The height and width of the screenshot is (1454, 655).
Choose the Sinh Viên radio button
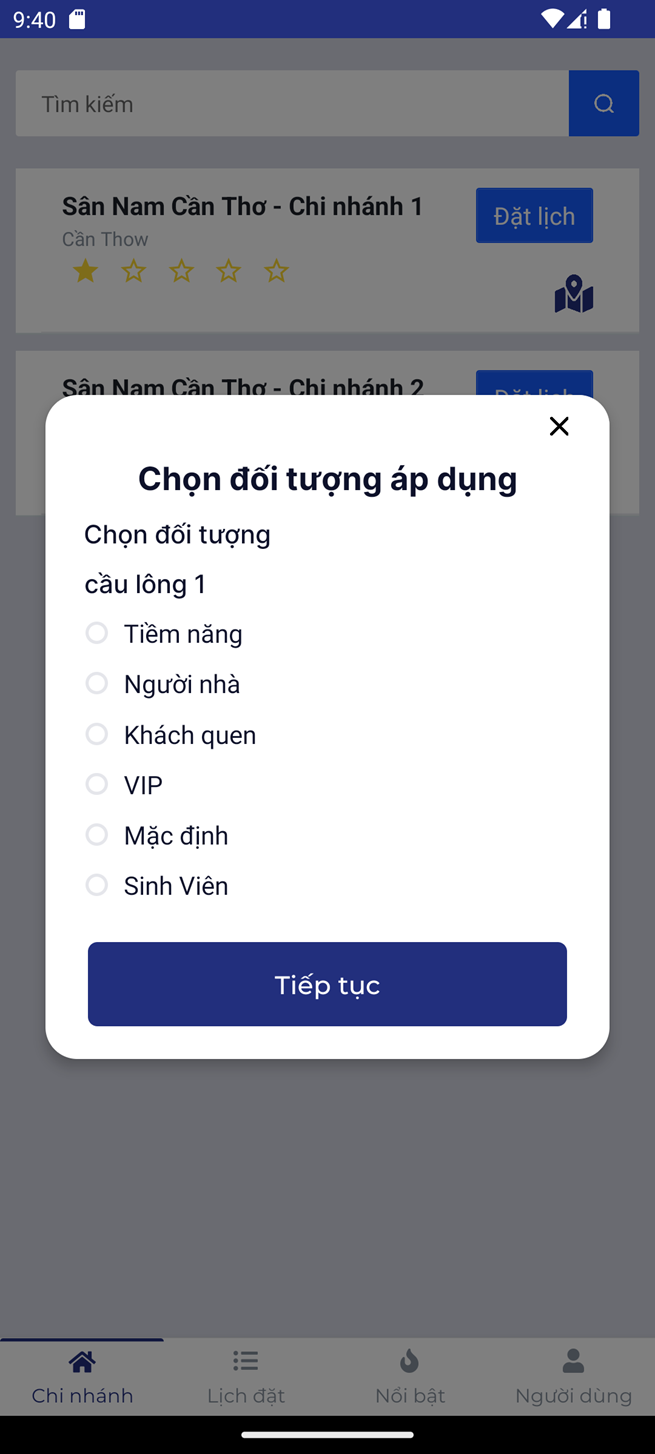click(x=97, y=885)
